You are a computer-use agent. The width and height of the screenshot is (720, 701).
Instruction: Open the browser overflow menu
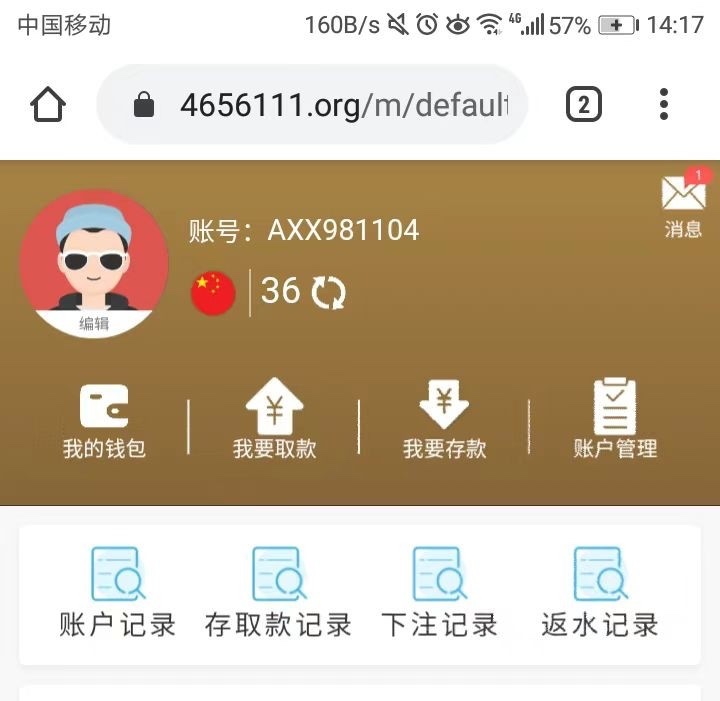[663, 104]
